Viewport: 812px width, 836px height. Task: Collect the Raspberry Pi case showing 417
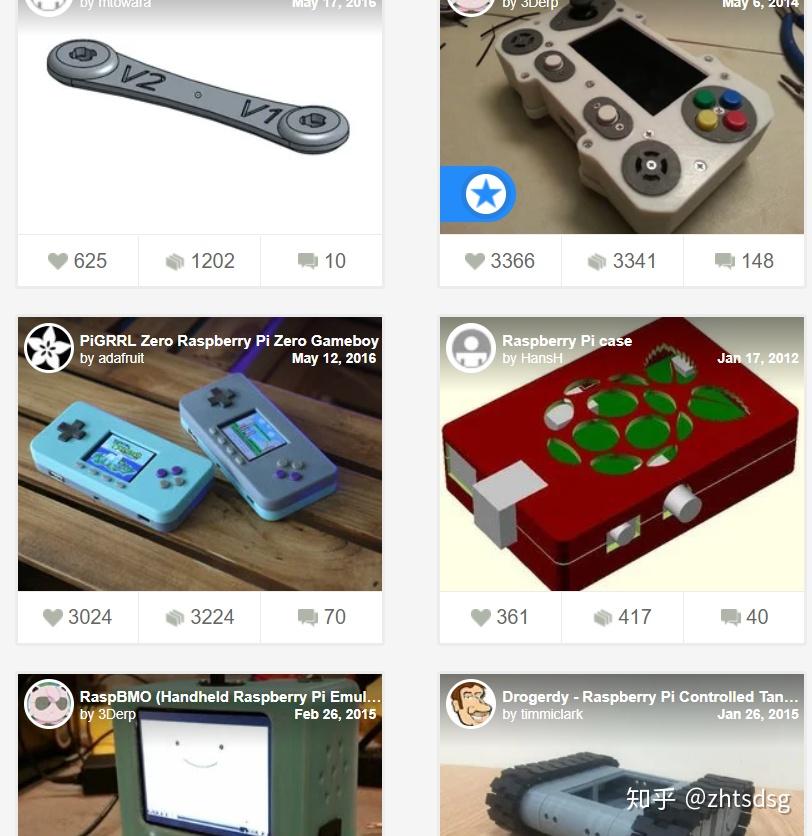pyautogui.click(x=622, y=617)
